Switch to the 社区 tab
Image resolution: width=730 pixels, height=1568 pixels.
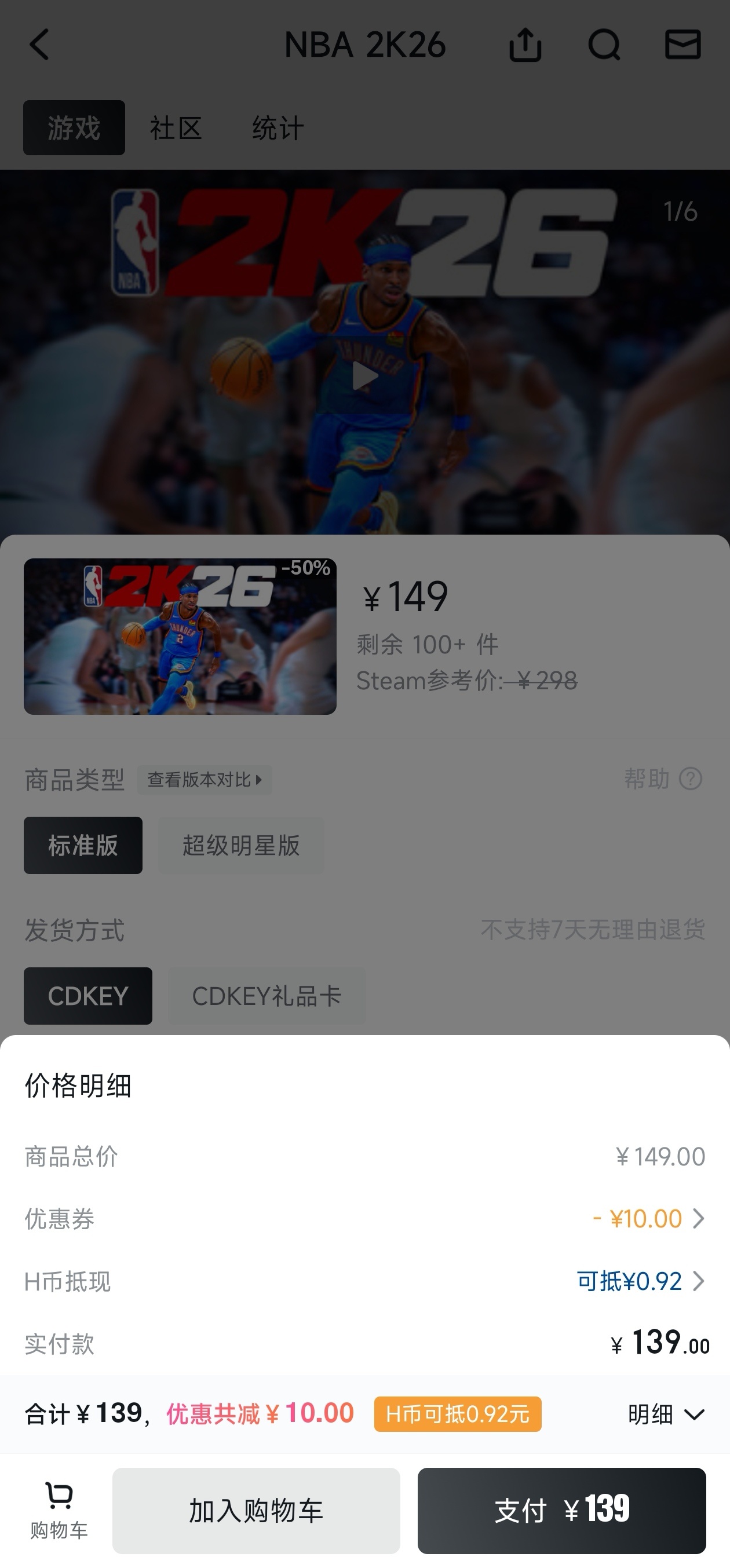[x=176, y=129]
